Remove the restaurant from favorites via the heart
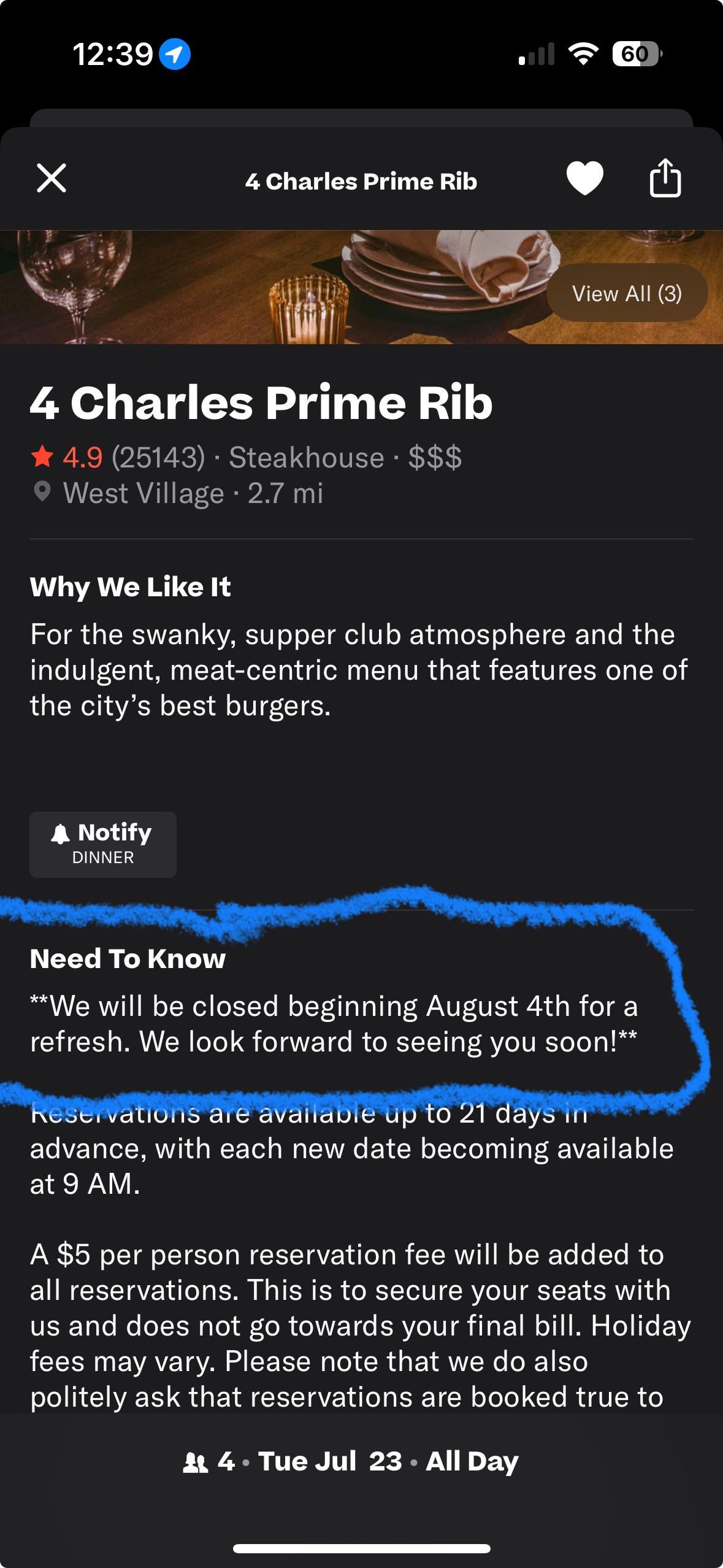Screen dimensions: 723x1568 [584, 179]
